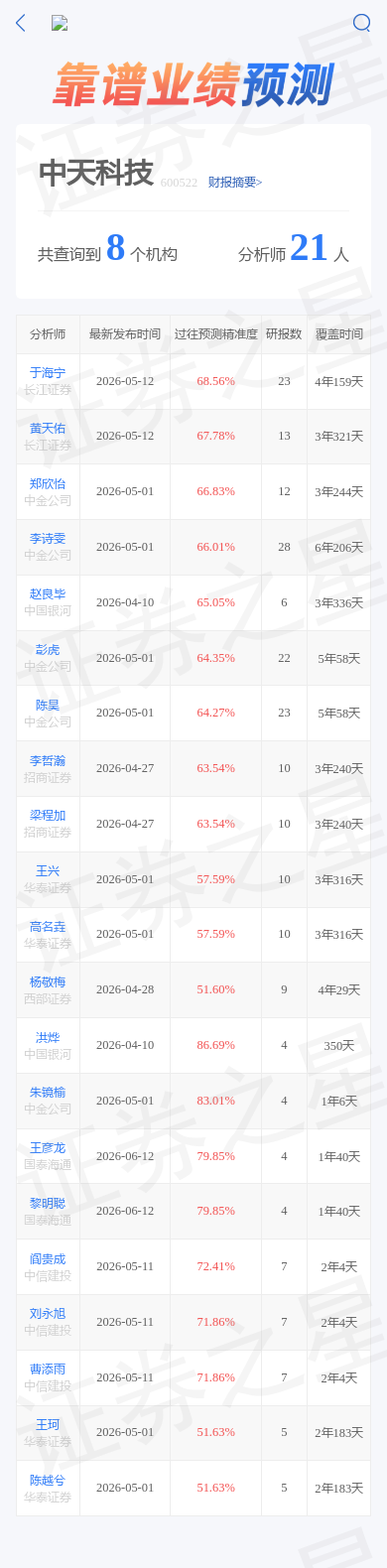Viewport: 387px width, 1568px height.
Task: Open analyst 洪烨's details
Action: pyautogui.click(x=48, y=1038)
